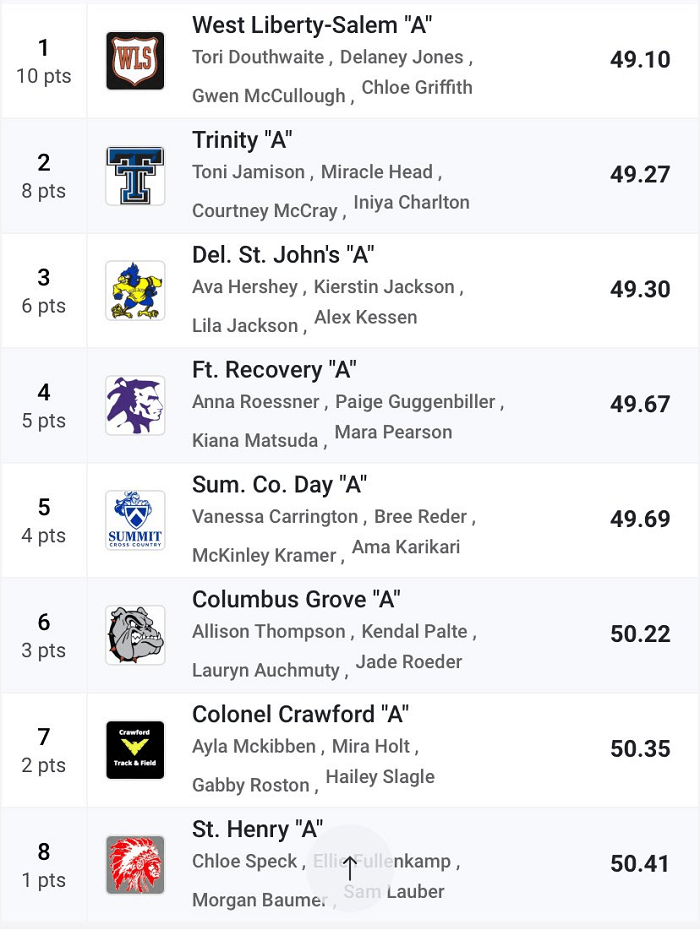View Colonel Crawford "A" team

[x=300, y=715]
